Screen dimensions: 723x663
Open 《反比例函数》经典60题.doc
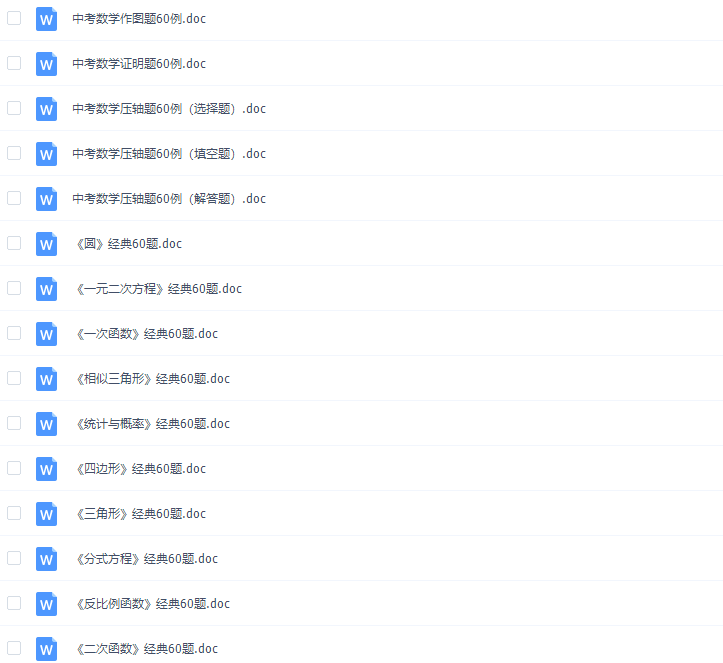coord(151,604)
